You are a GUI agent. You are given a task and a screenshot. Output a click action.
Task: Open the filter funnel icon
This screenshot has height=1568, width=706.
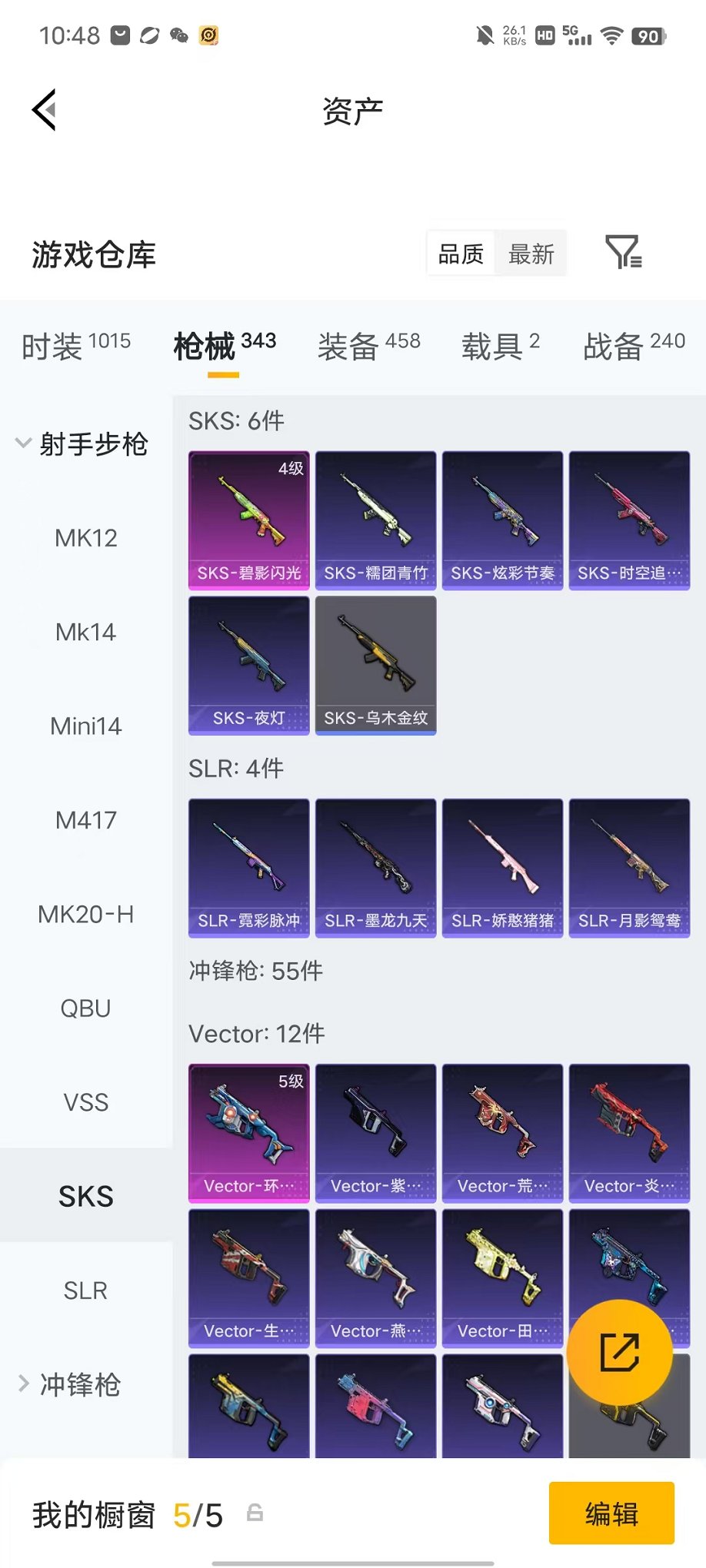point(623,252)
